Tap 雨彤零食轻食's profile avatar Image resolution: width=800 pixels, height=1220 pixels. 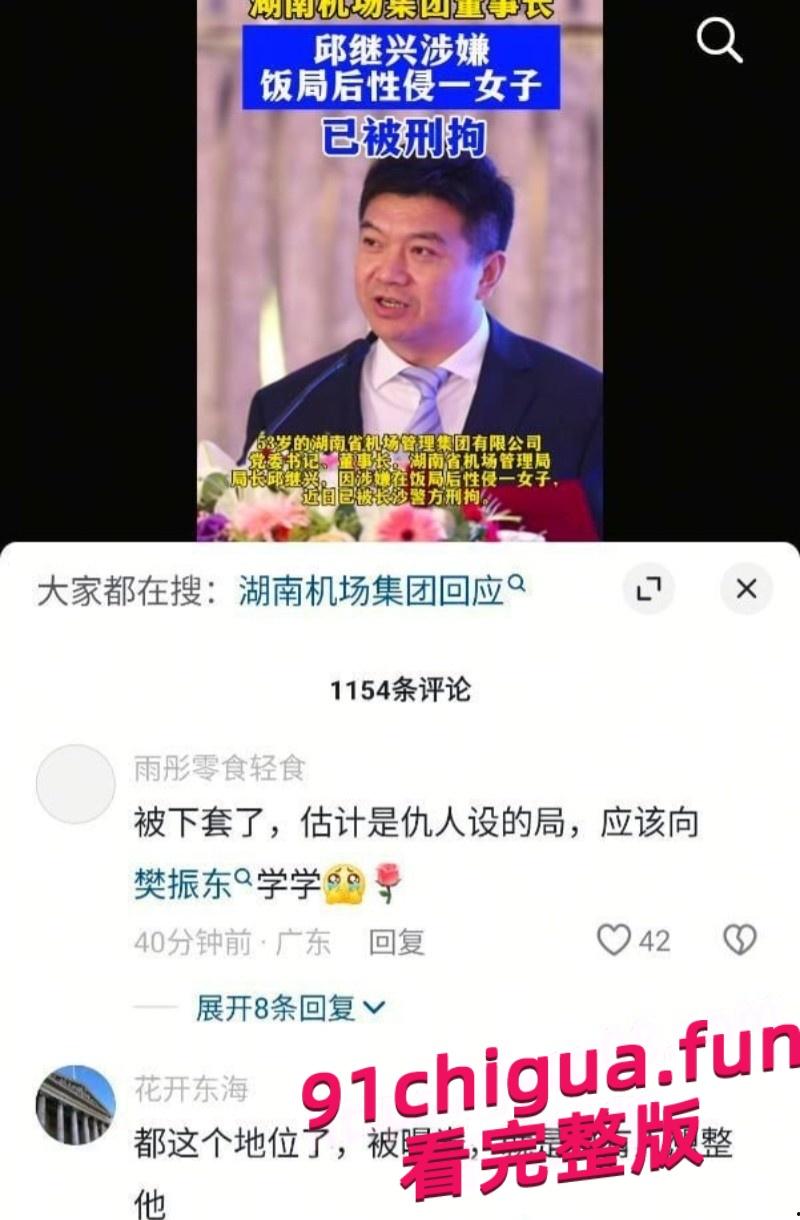[78, 784]
